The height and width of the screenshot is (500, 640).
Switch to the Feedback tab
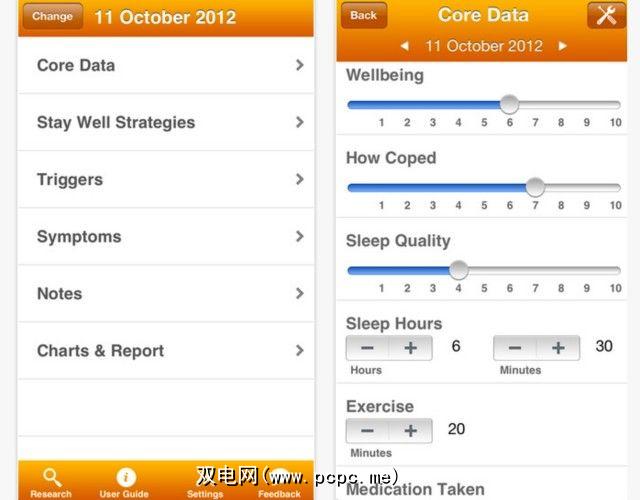coord(280,482)
